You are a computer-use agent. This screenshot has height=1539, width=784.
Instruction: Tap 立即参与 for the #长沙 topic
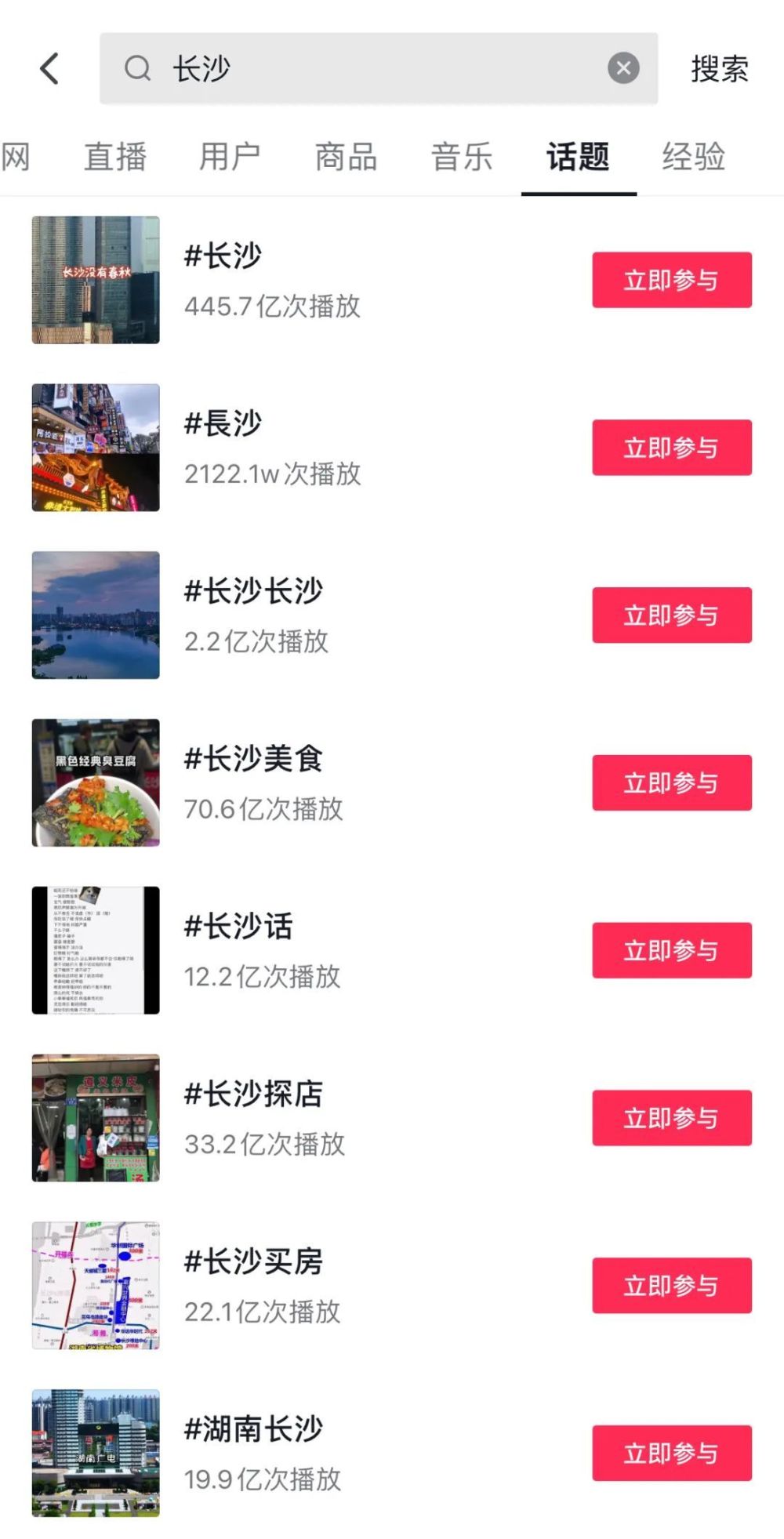pos(671,280)
